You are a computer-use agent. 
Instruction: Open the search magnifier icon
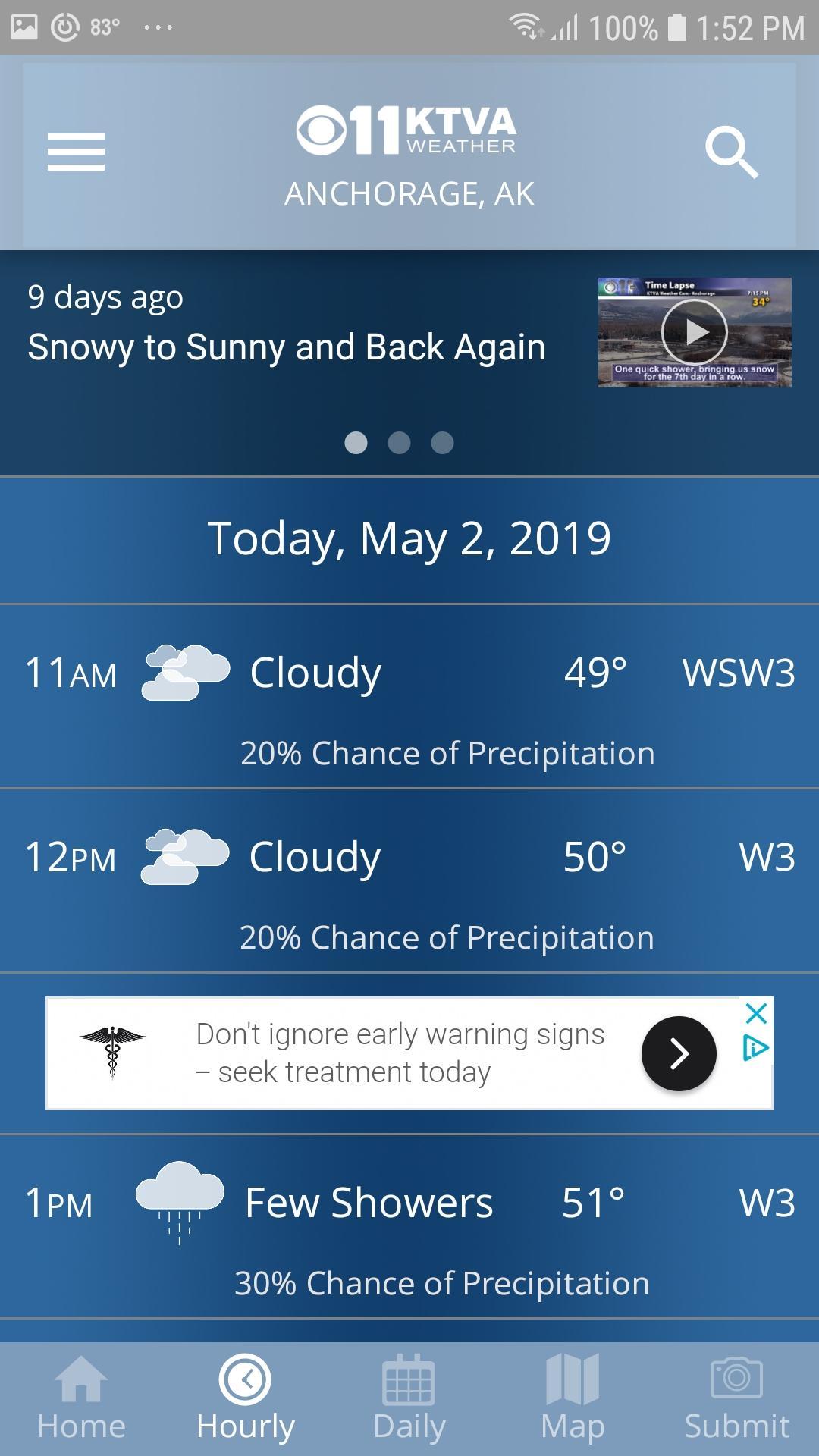[x=733, y=150]
